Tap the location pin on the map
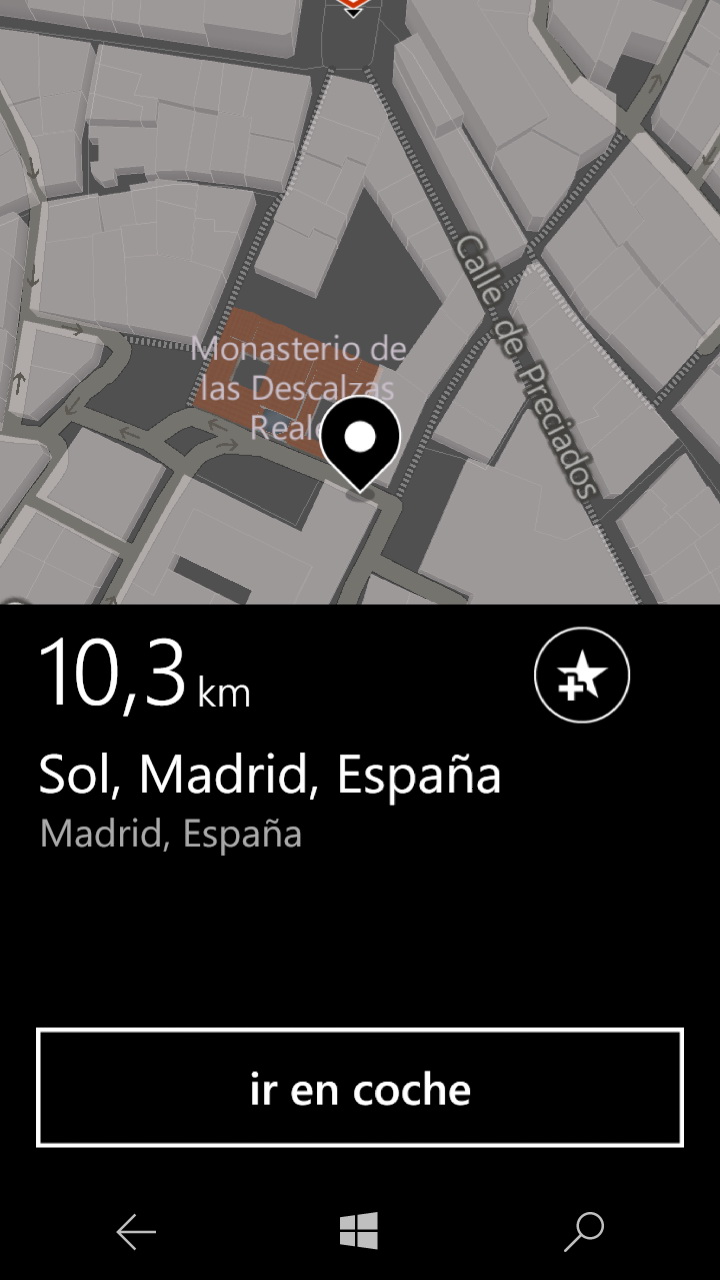 click(361, 440)
